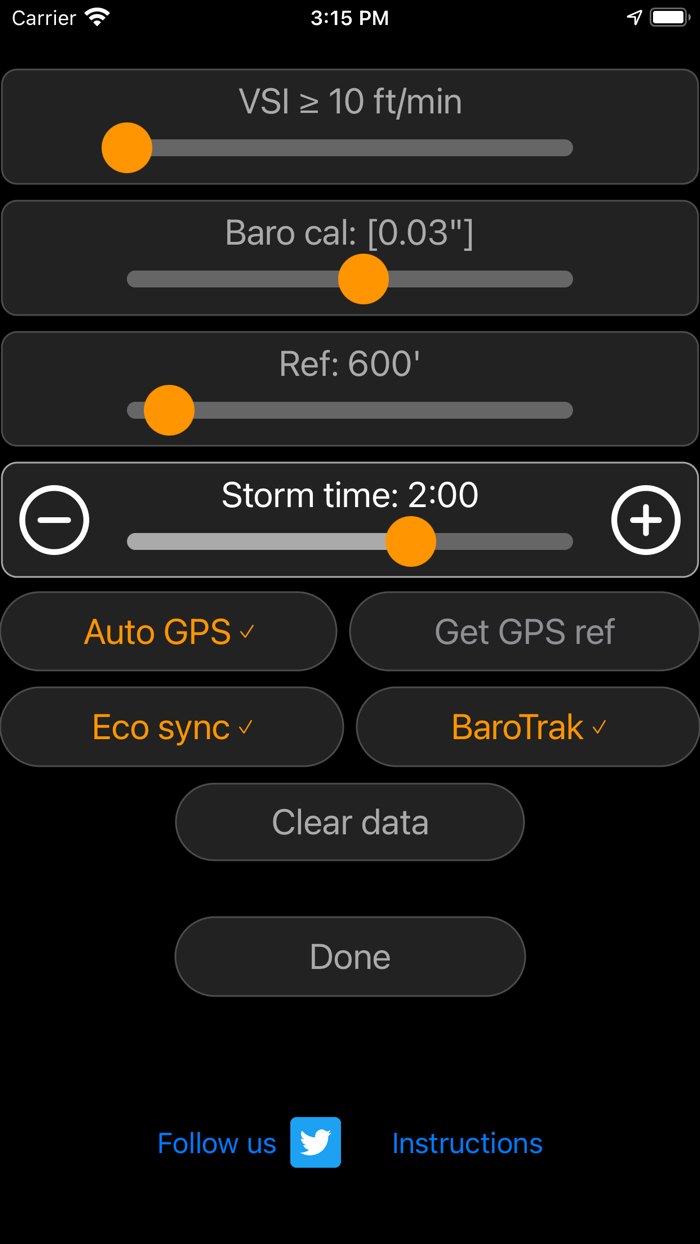Clear data
The image size is (700, 1244).
[350, 822]
